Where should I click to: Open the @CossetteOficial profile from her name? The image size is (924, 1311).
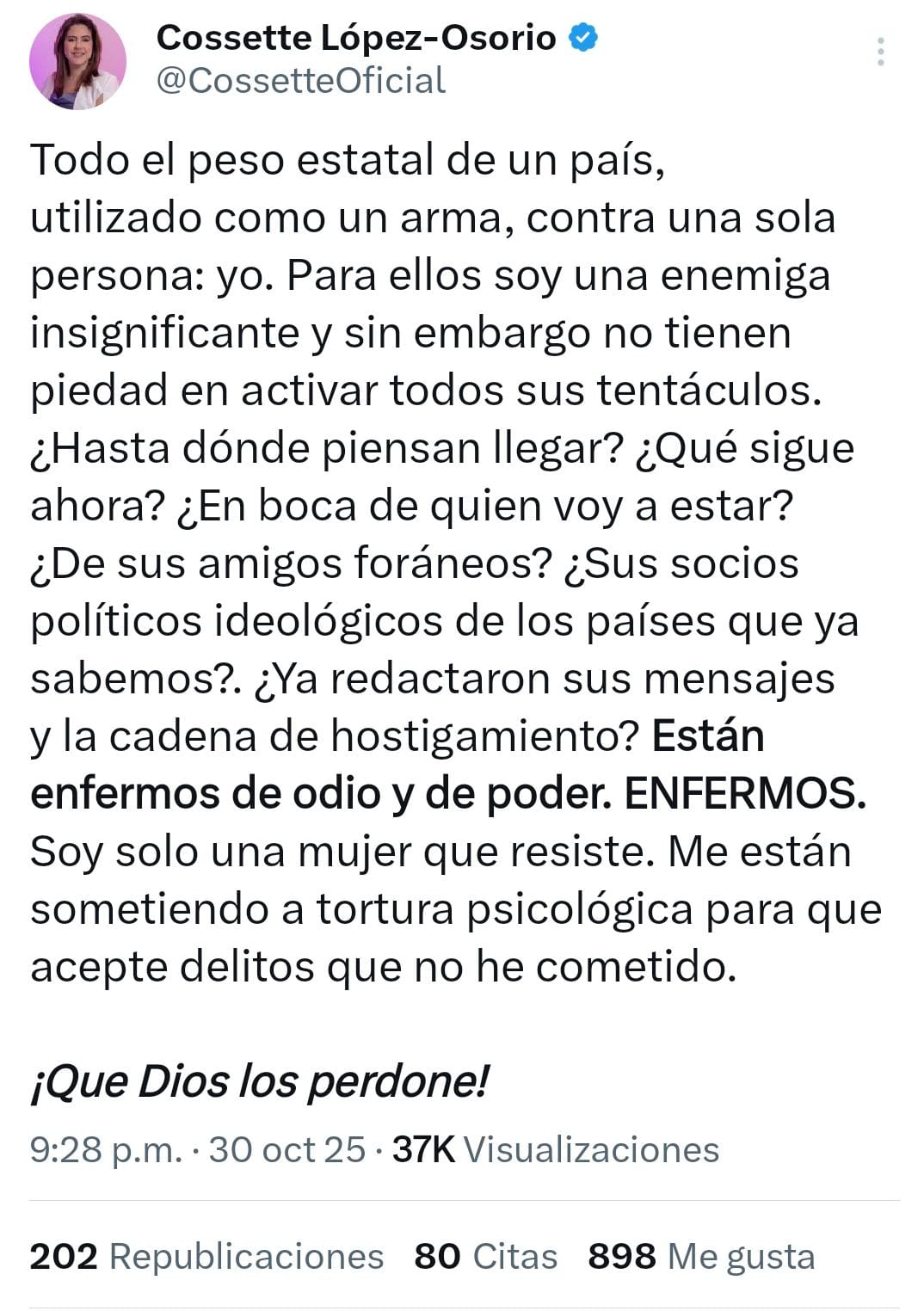pyautogui.click(x=356, y=38)
